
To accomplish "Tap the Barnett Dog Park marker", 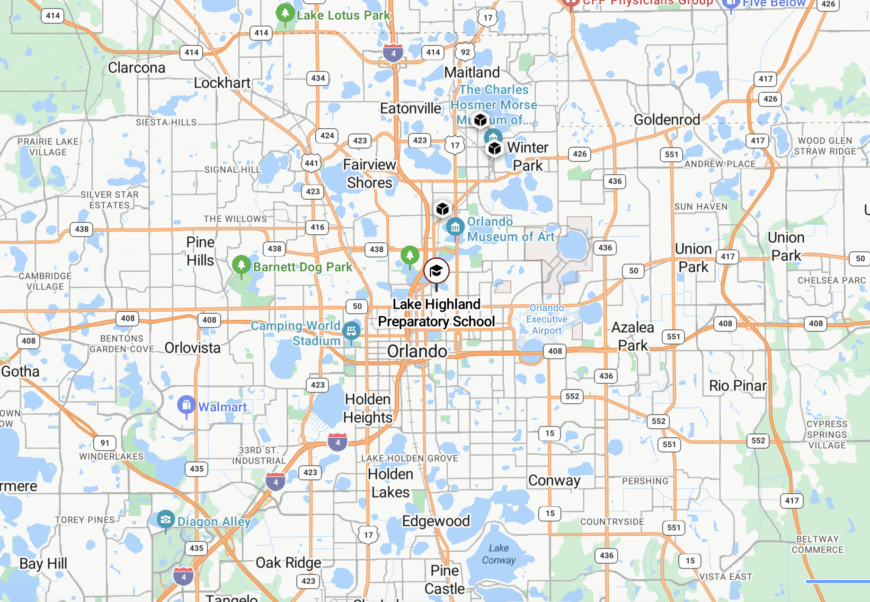I will (241, 266).
